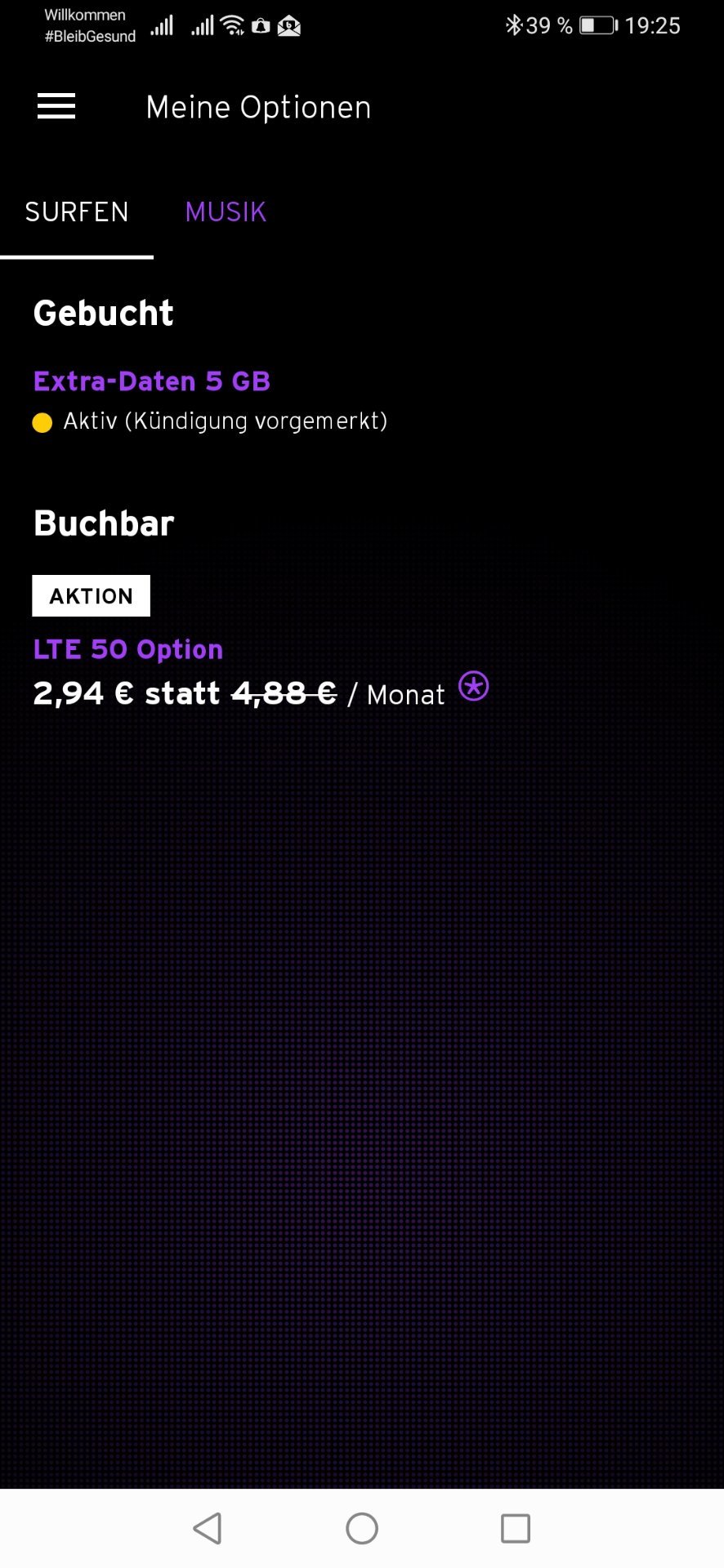Open the booked Extra-Daten 5 GB option

[152, 381]
